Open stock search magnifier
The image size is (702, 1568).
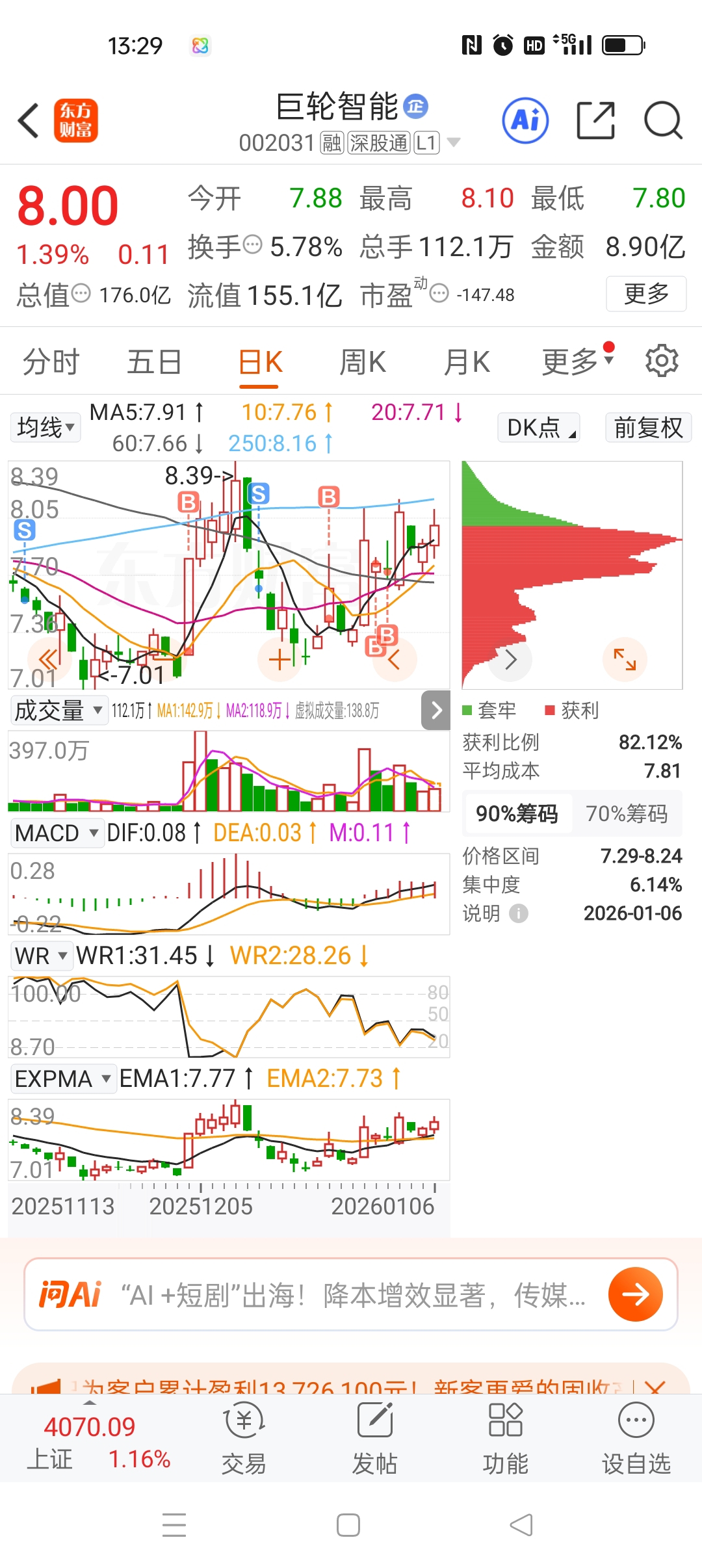pos(663,120)
